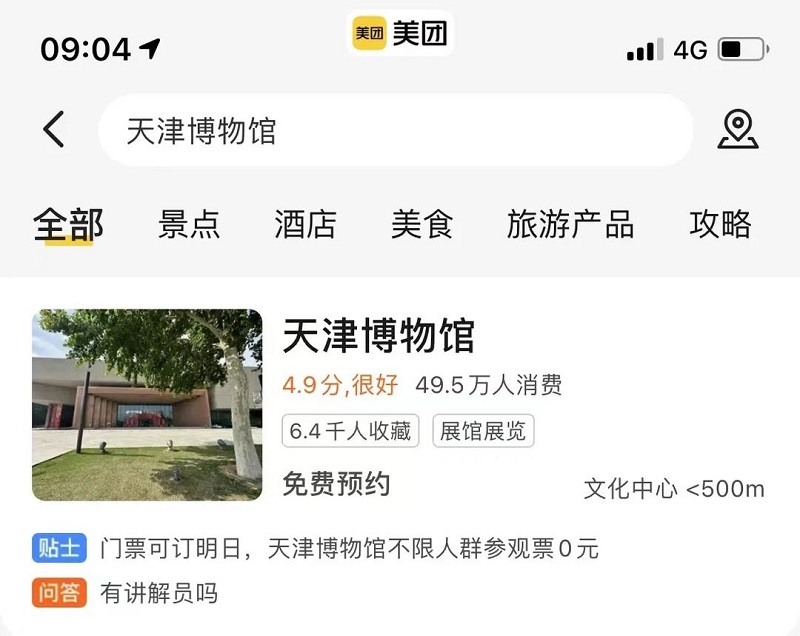Switch to the 景点 tab
The width and height of the screenshot is (800, 636).
click(x=189, y=225)
